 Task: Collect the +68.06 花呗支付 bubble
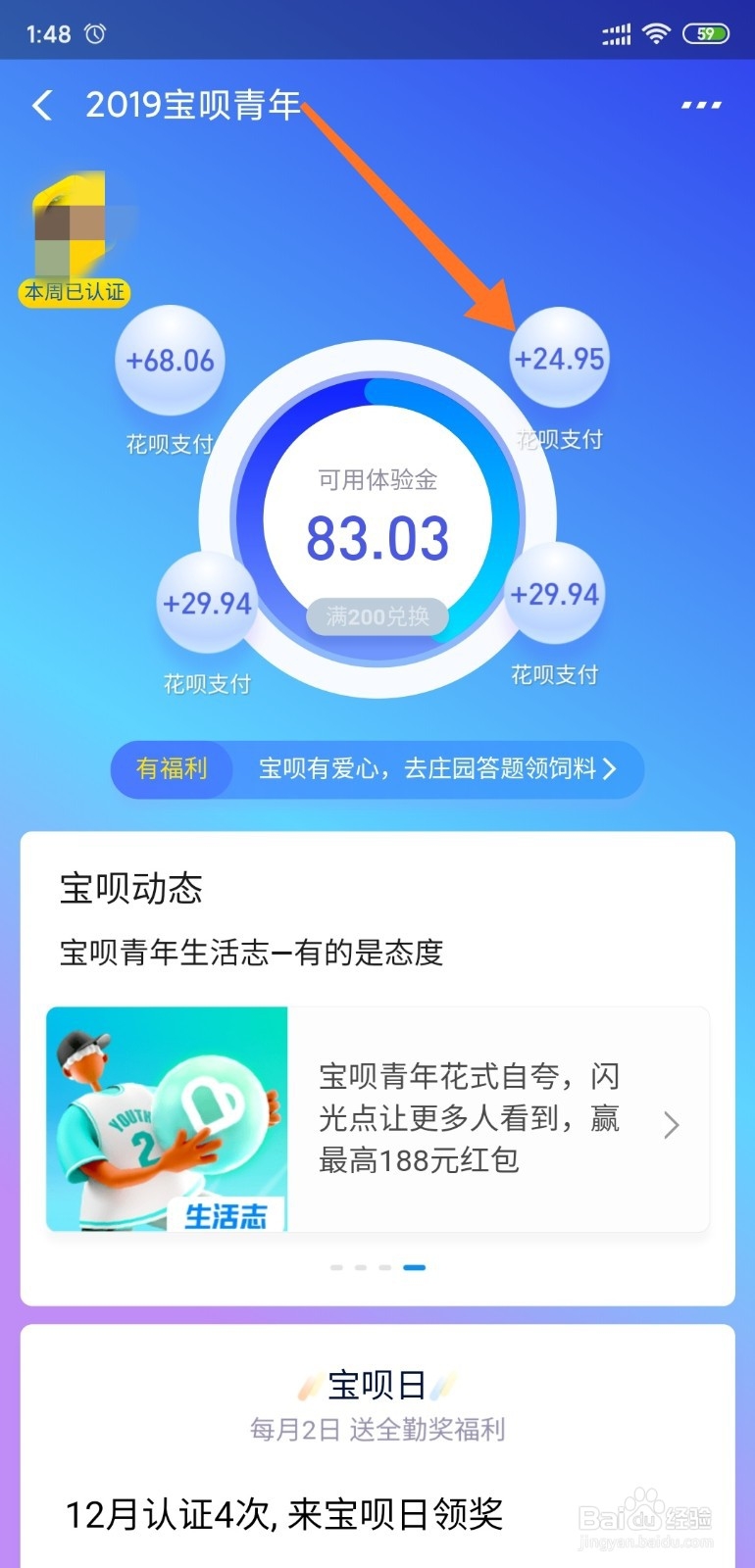170,361
